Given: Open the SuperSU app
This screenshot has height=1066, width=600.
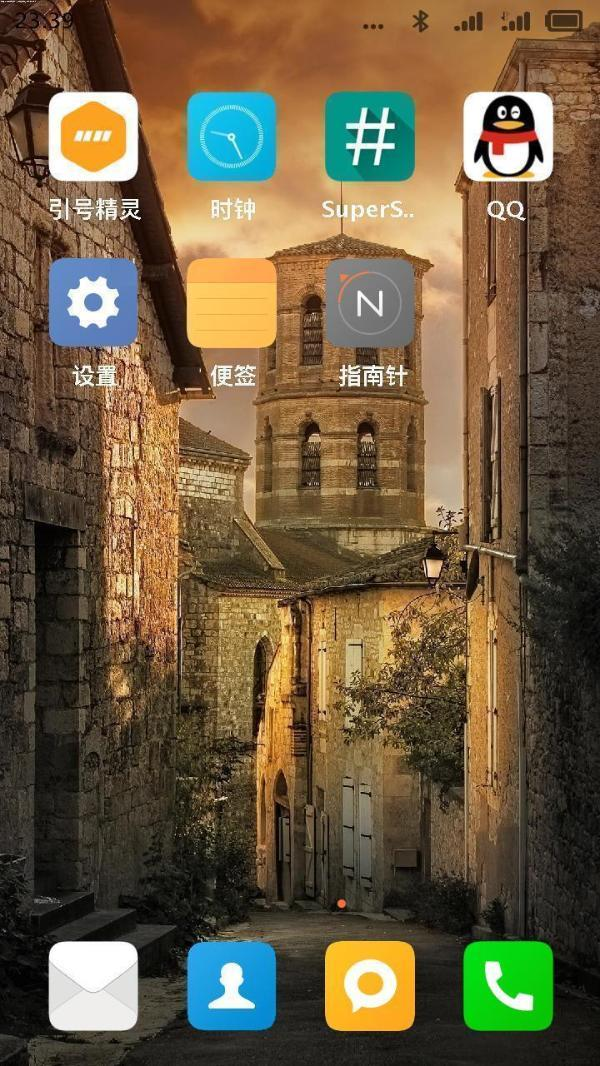Looking at the screenshot, I should click(369, 137).
